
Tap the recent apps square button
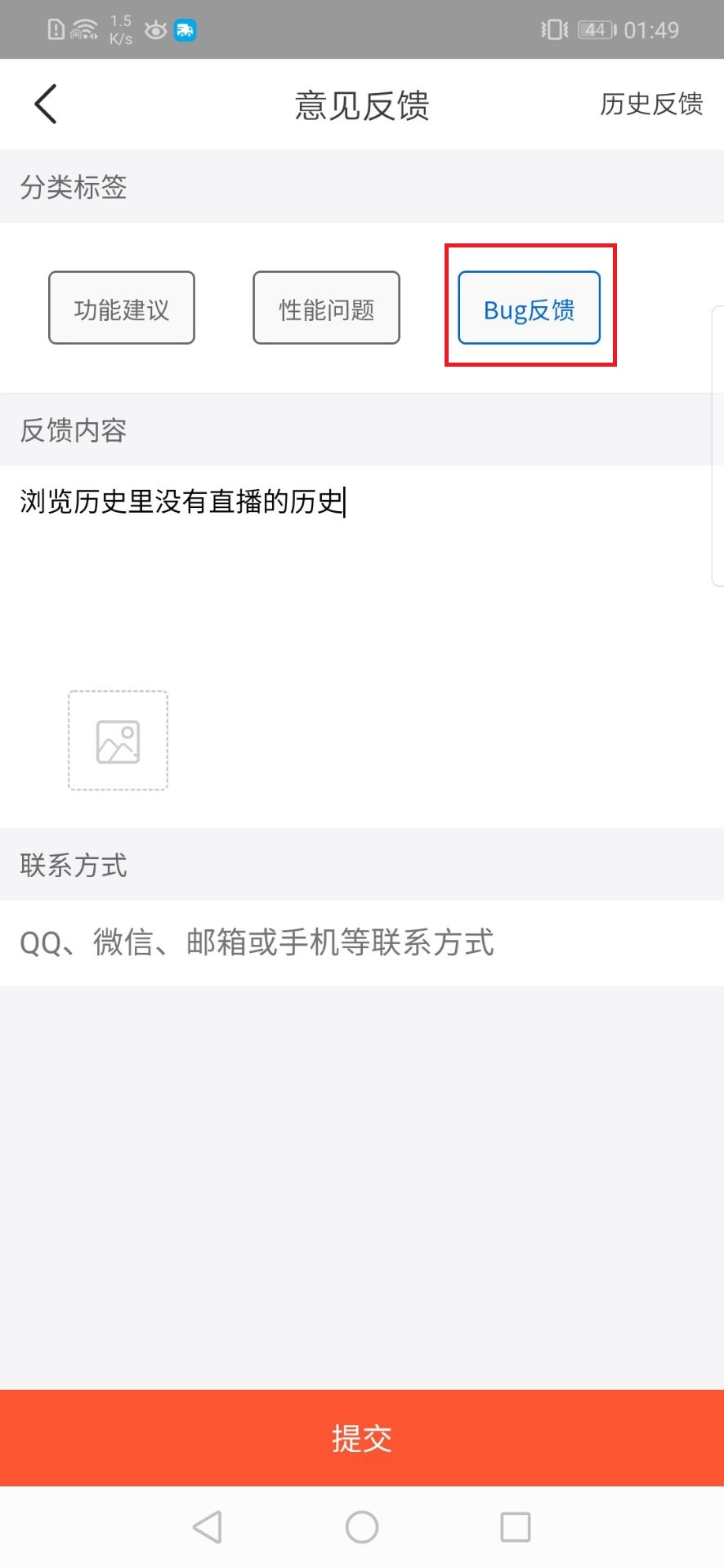514,1525
